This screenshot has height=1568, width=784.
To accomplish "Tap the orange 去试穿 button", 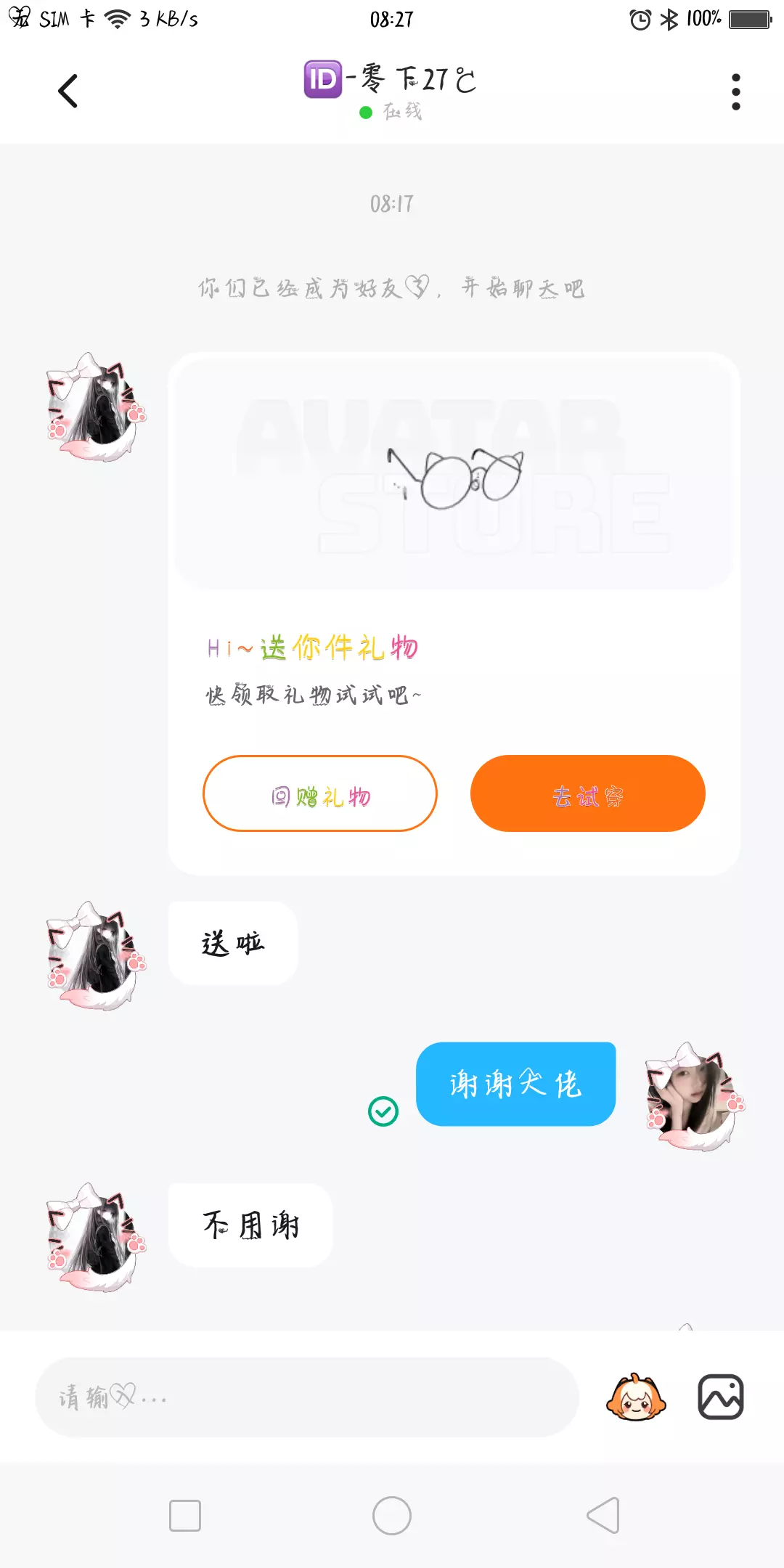I will pyautogui.click(x=588, y=793).
